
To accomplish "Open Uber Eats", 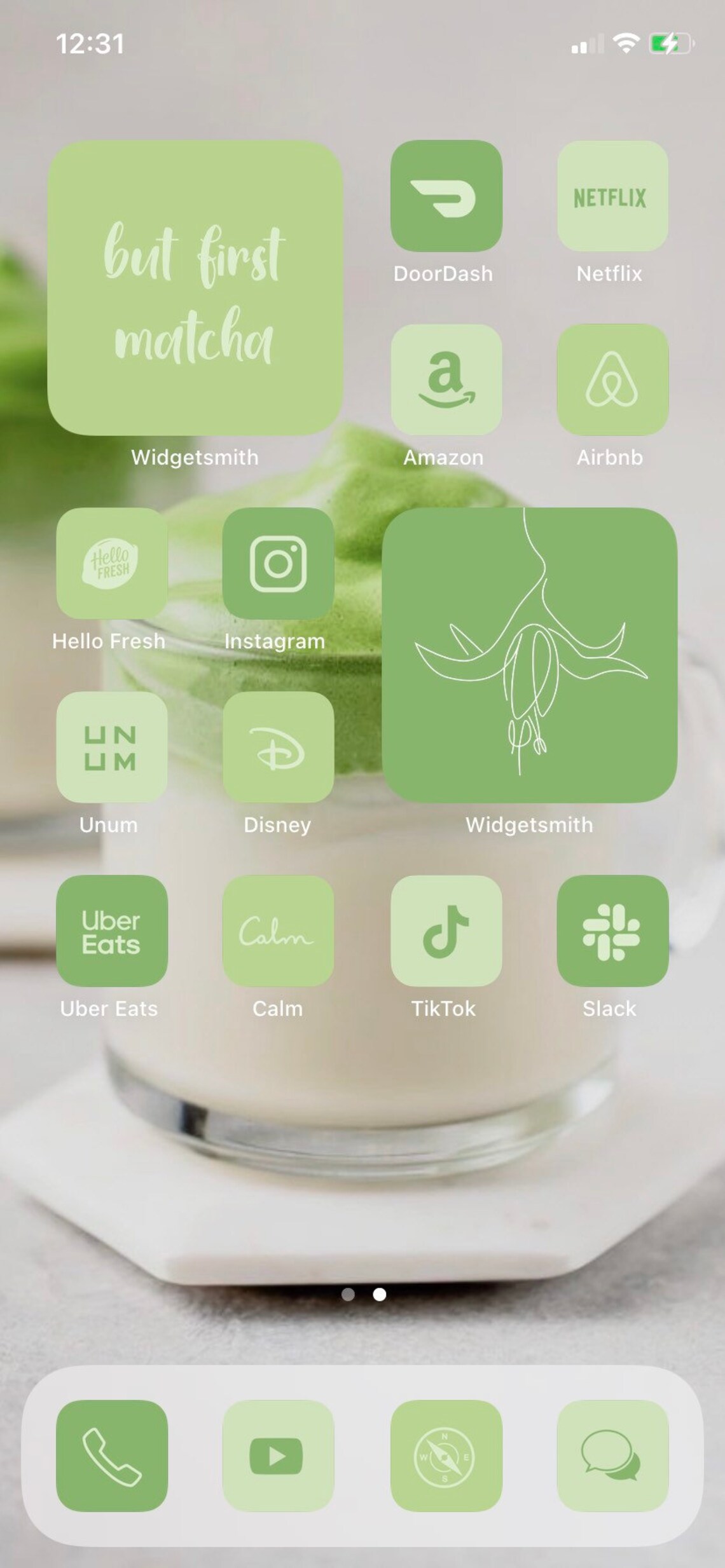I will (112, 931).
